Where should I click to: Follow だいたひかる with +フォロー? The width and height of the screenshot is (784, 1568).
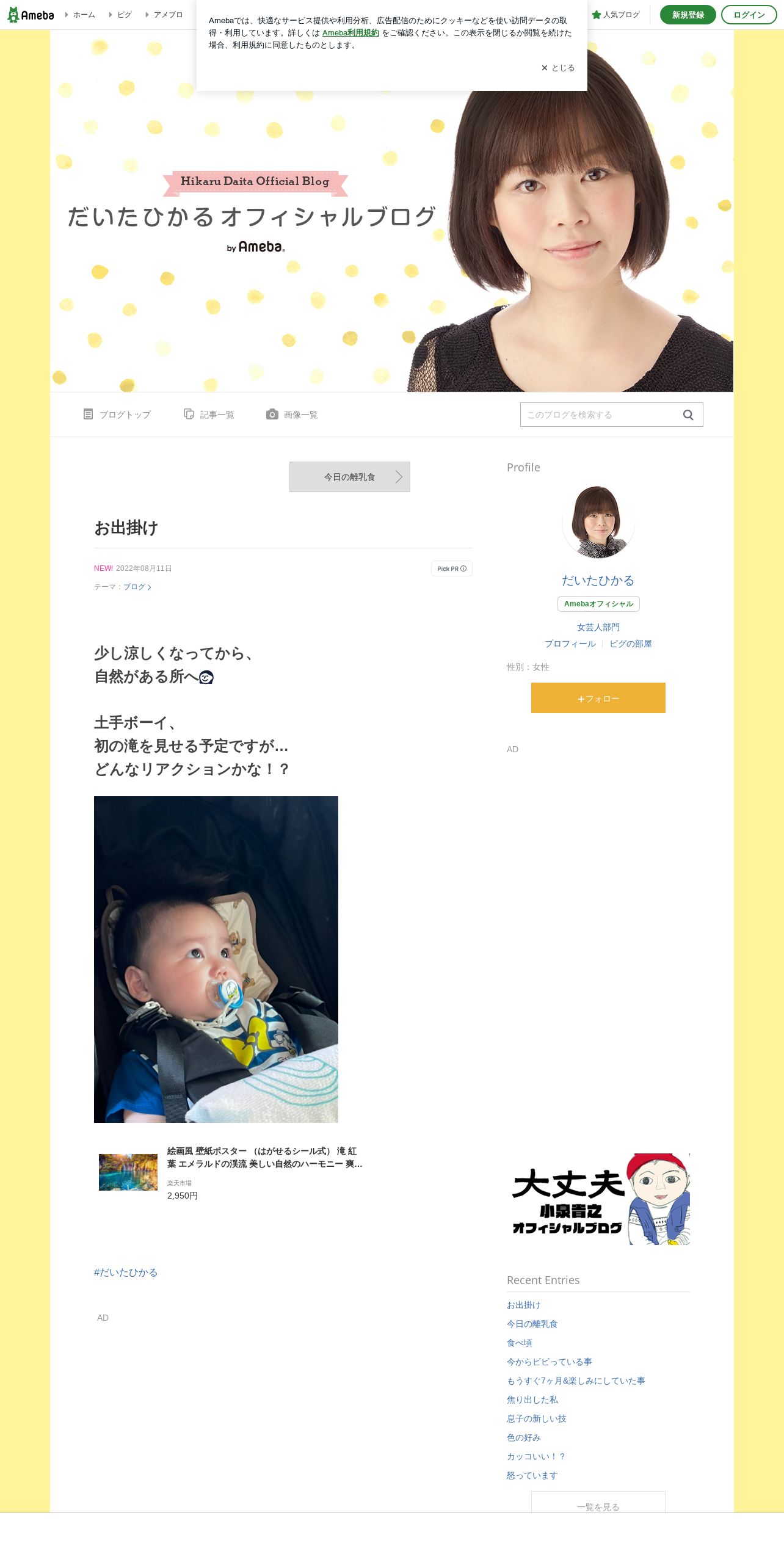point(598,698)
